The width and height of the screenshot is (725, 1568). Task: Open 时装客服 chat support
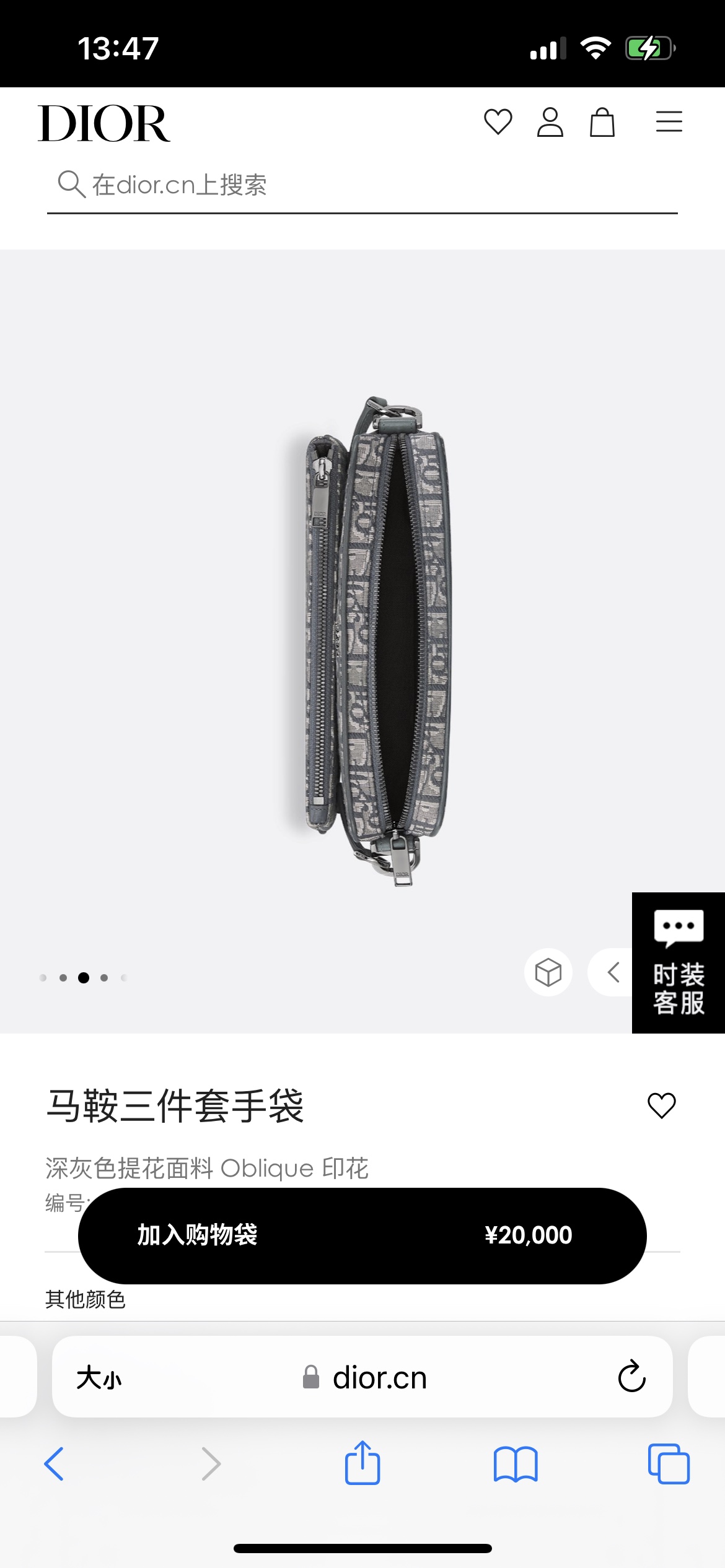[679, 963]
